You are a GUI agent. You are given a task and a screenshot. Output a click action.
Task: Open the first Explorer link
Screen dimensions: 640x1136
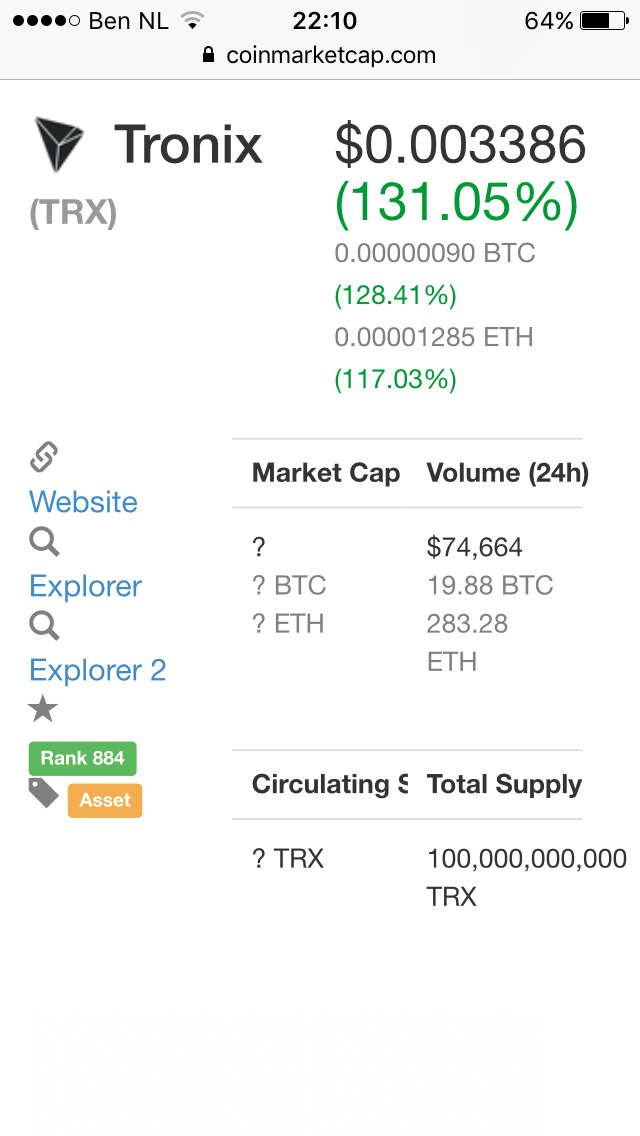tap(86, 586)
